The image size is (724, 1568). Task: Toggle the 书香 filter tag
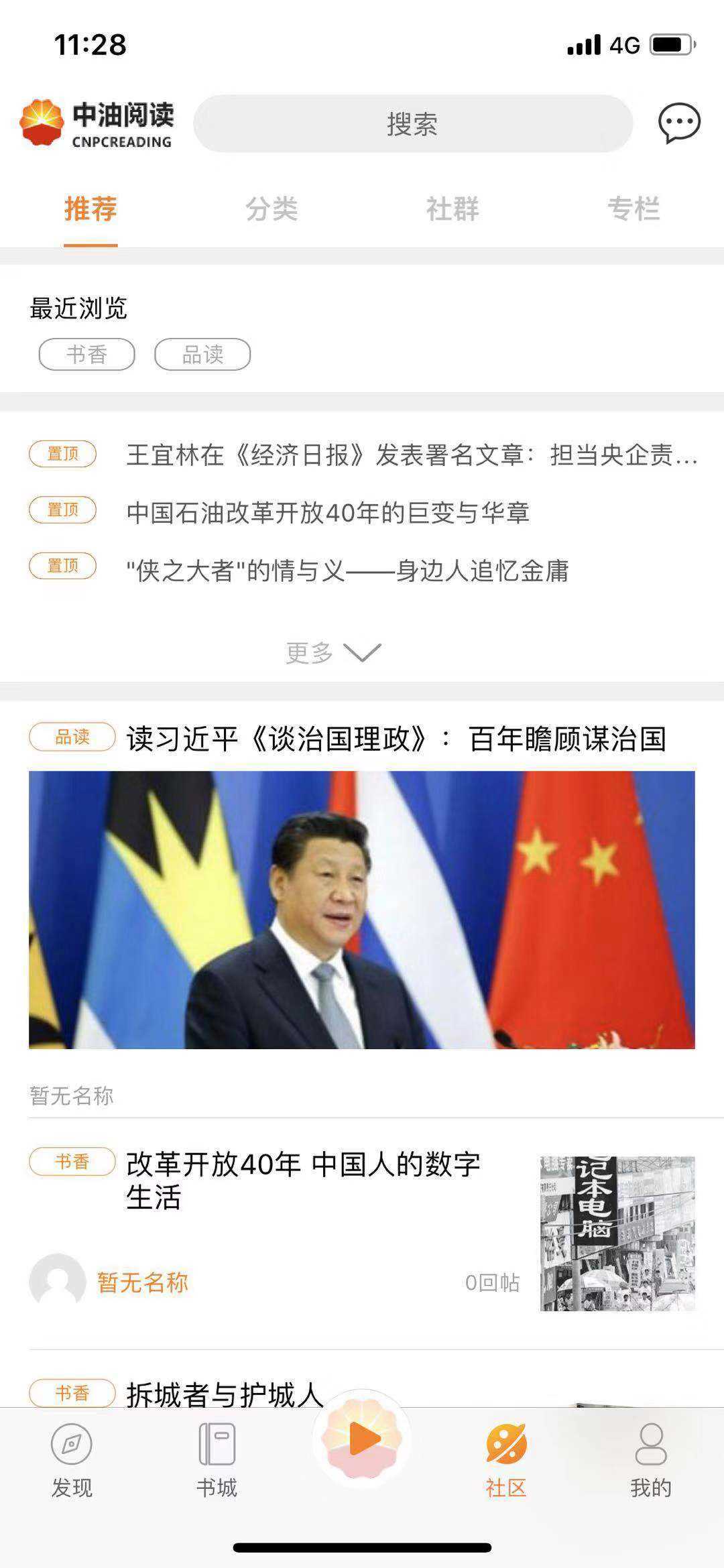pyautogui.click(x=87, y=353)
